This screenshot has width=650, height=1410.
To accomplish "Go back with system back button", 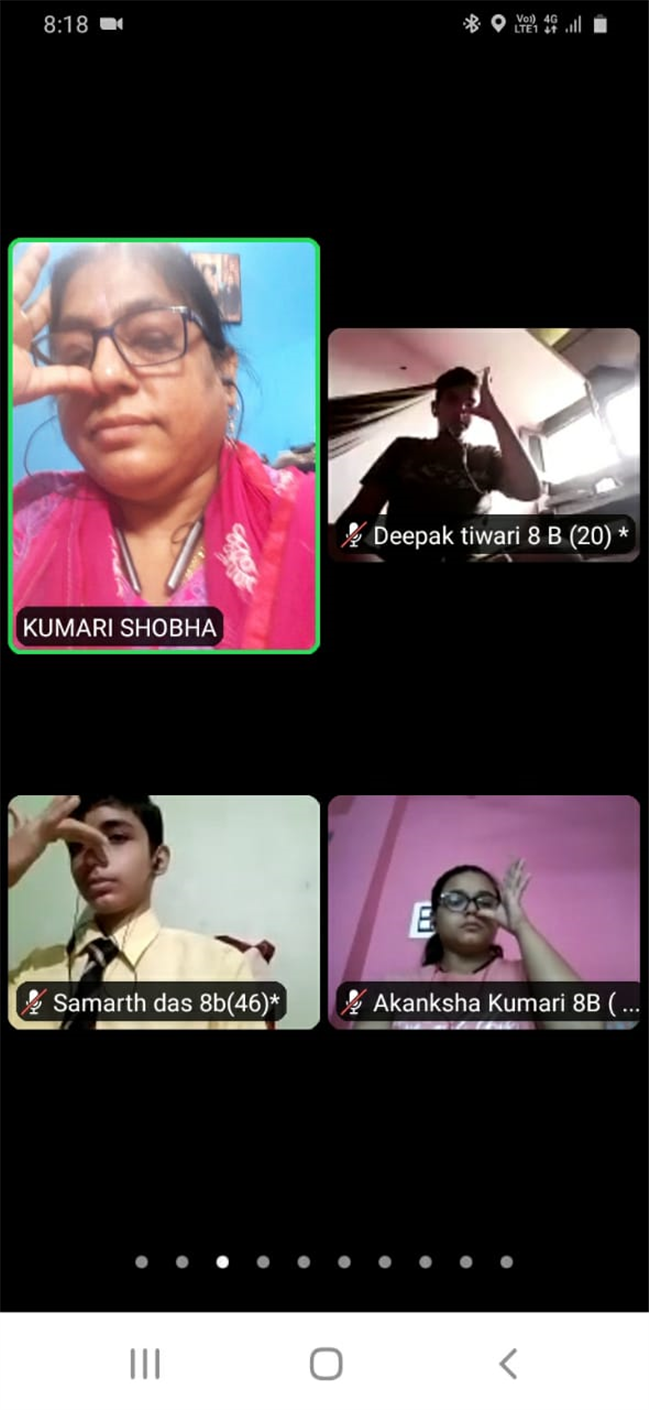I will tap(508, 1363).
